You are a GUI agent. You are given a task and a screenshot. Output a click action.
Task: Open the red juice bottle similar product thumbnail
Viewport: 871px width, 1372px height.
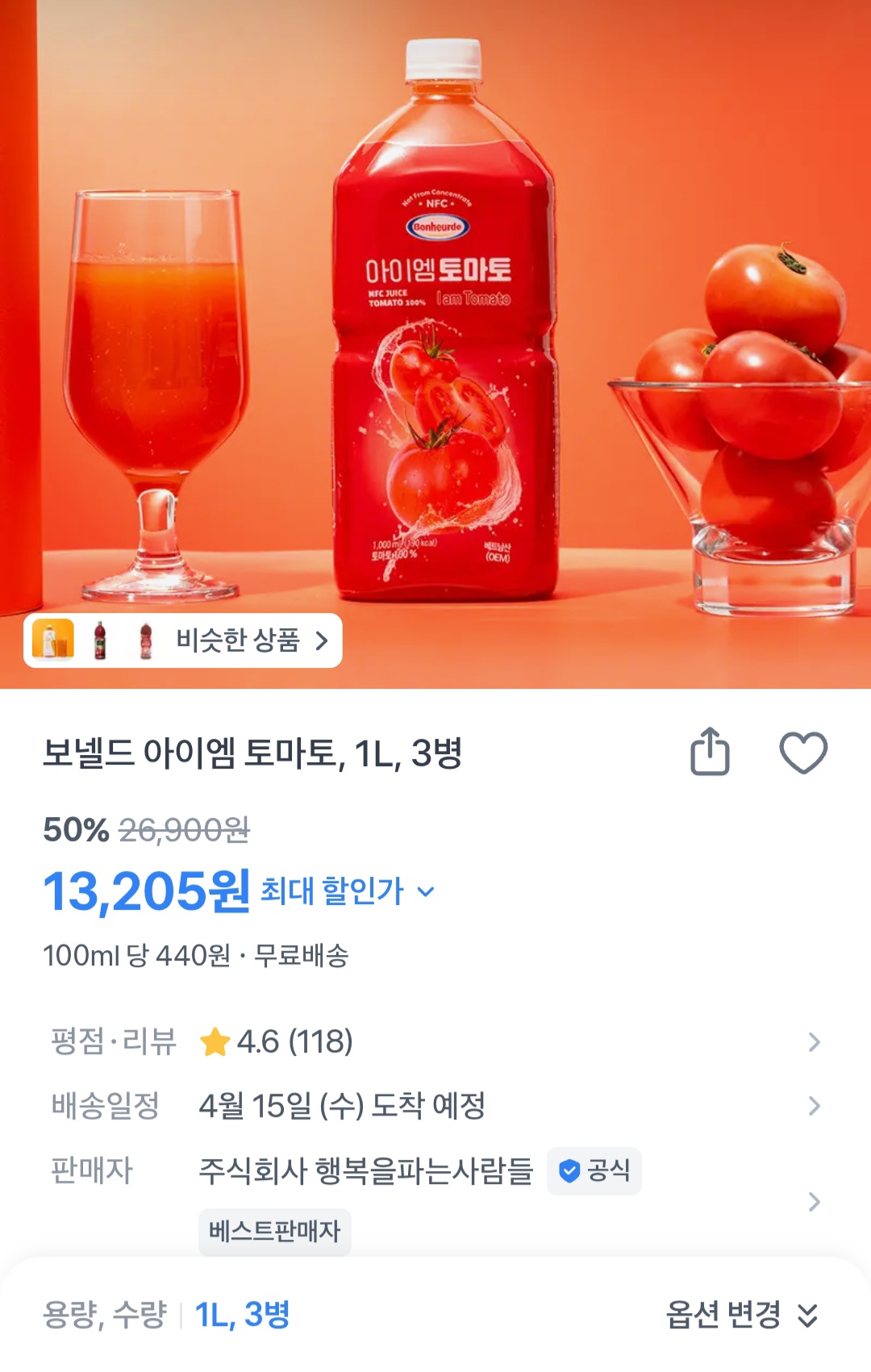pyautogui.click(x=98, y=641)
